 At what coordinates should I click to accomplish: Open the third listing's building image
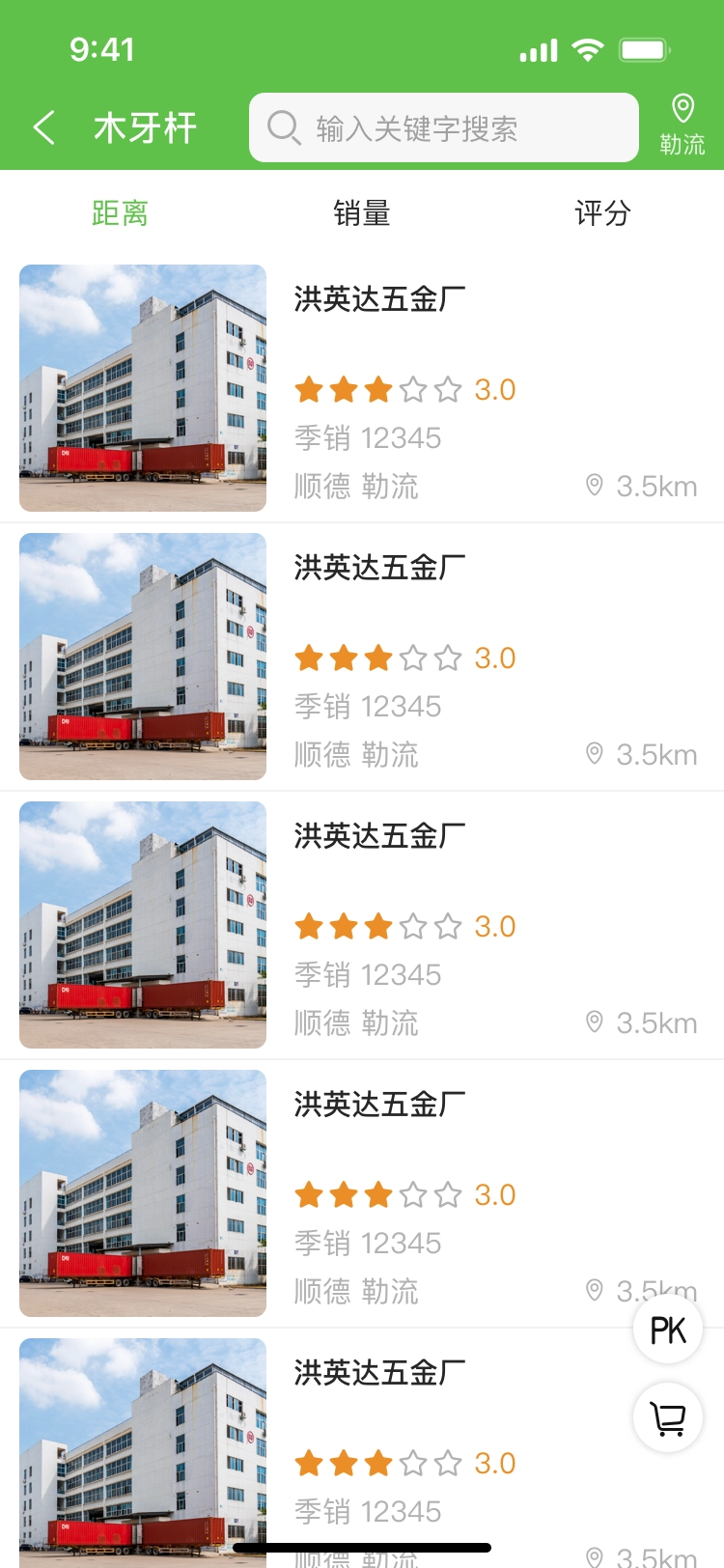[142, 925]
